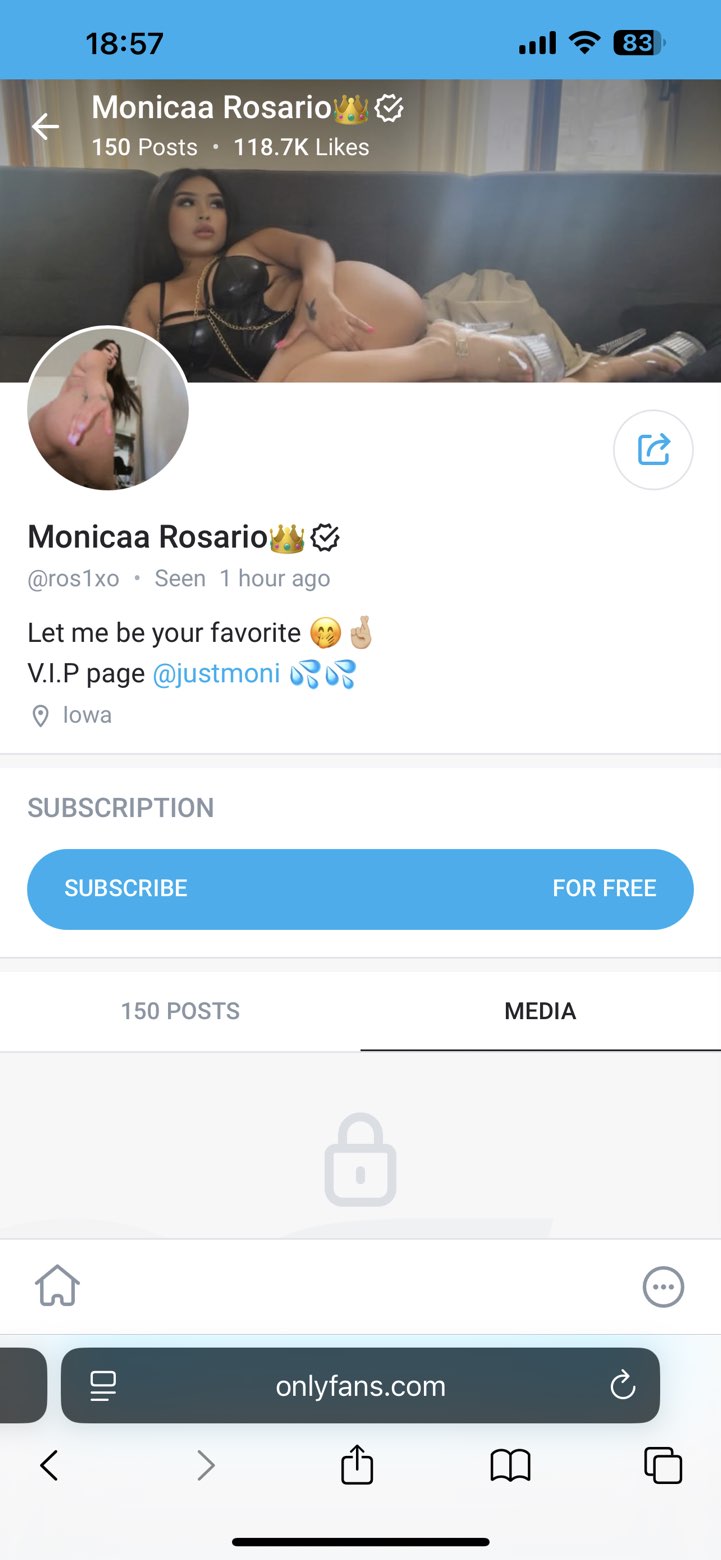721x1560 pixels.
Task: Show all open Safari tabs
Action: click(x=663, y=1466)
